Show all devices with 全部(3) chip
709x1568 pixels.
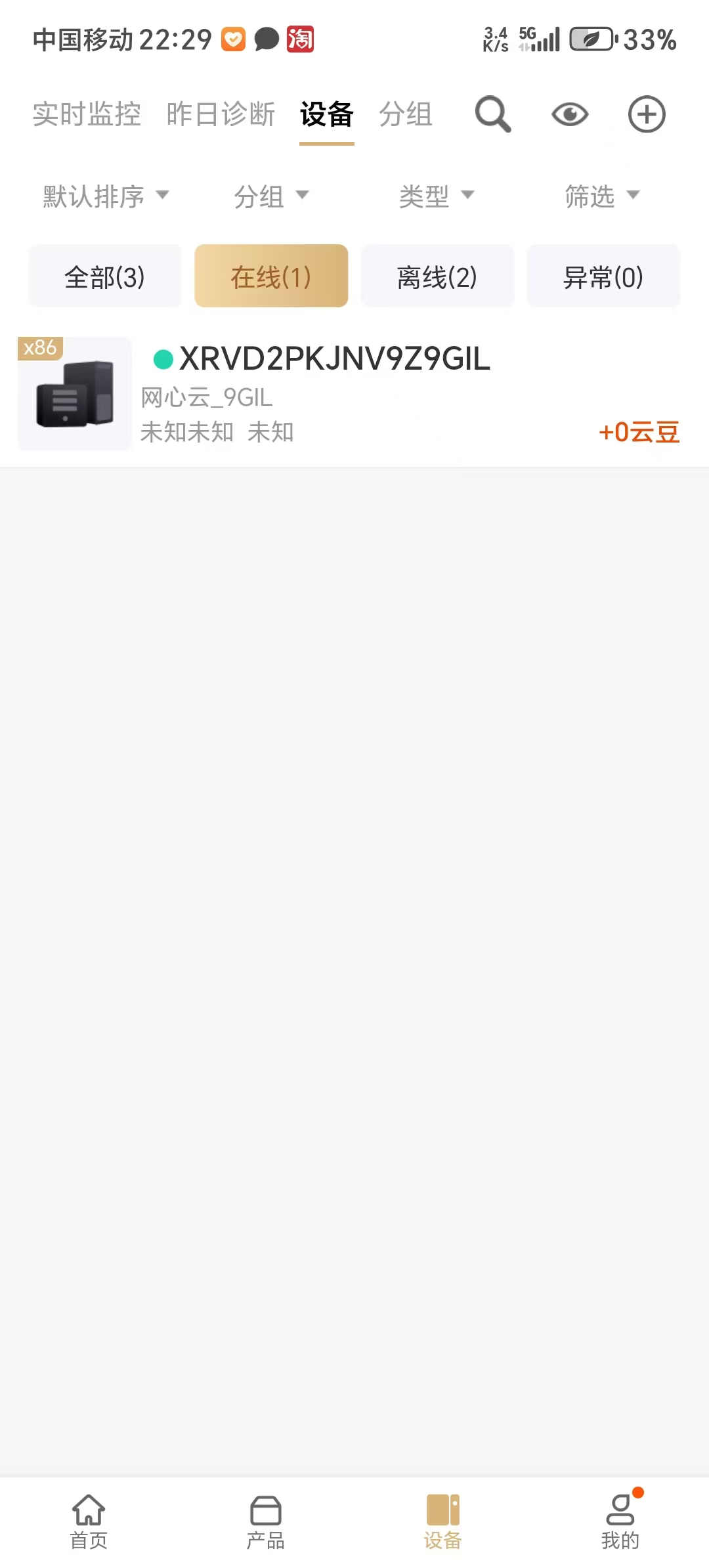click(105, 276)
